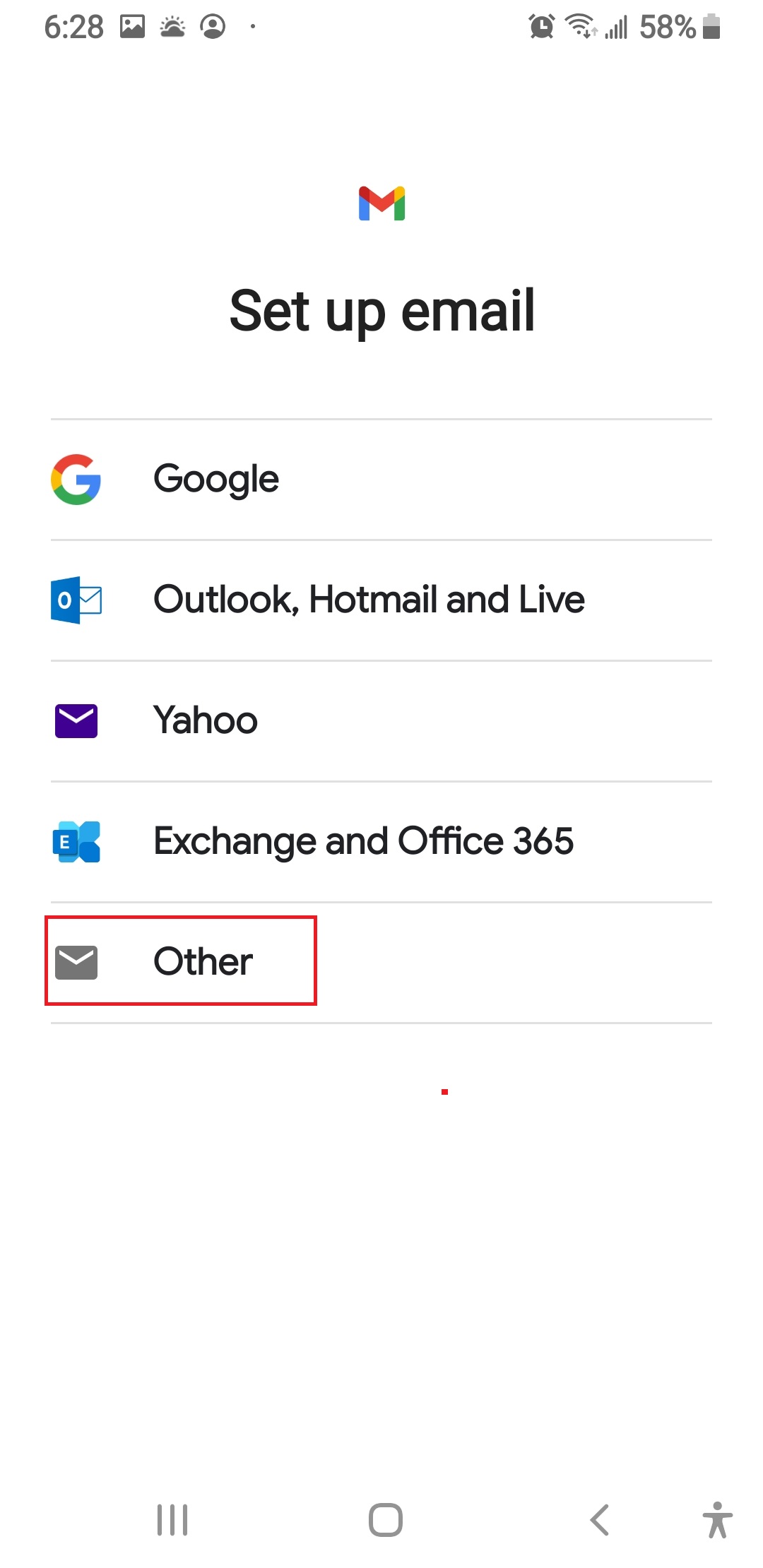This screenshot has width=763, height=1568.
Task: Tap the accessibility shortcut icon
Action: click(717, 1520)
